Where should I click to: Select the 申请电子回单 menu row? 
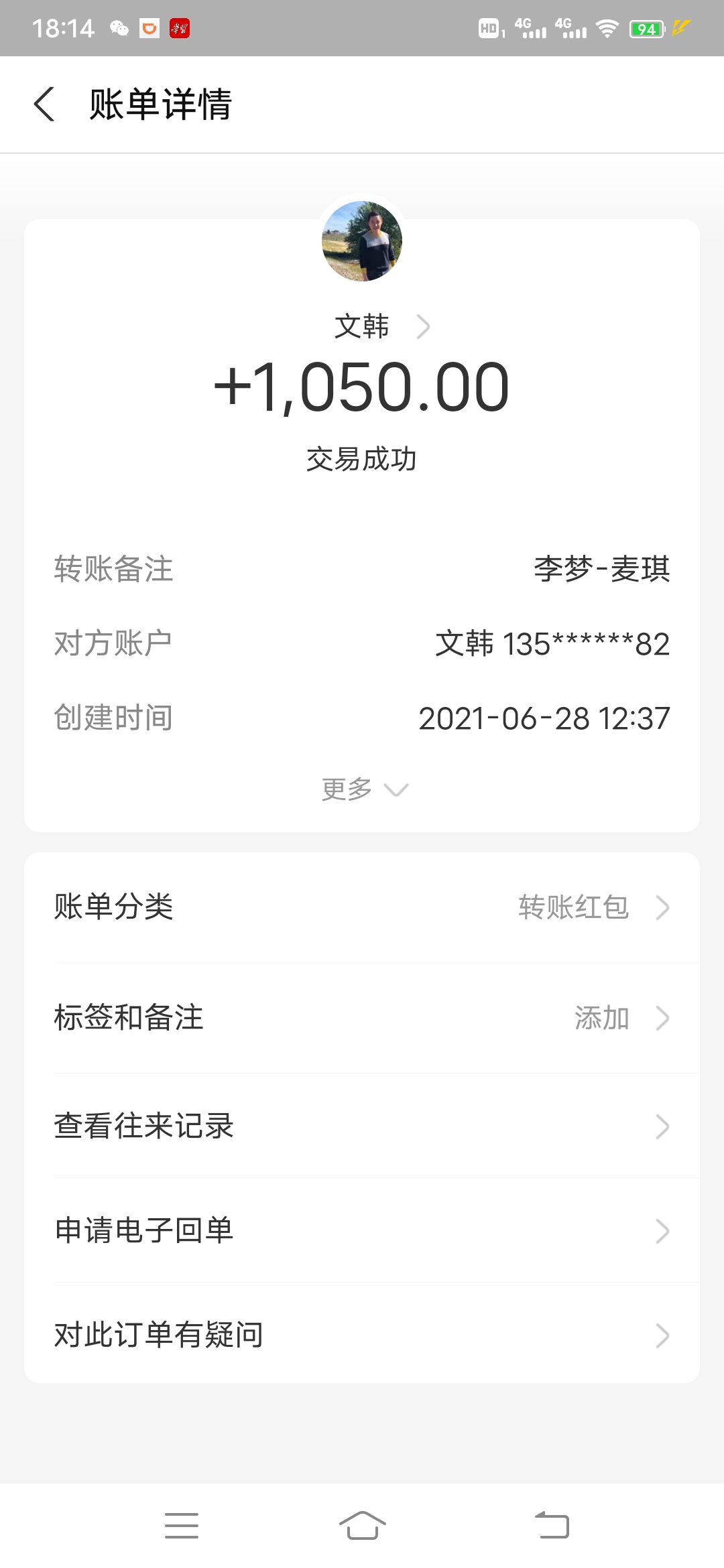pyautogui.click(x=362, y=1230)
